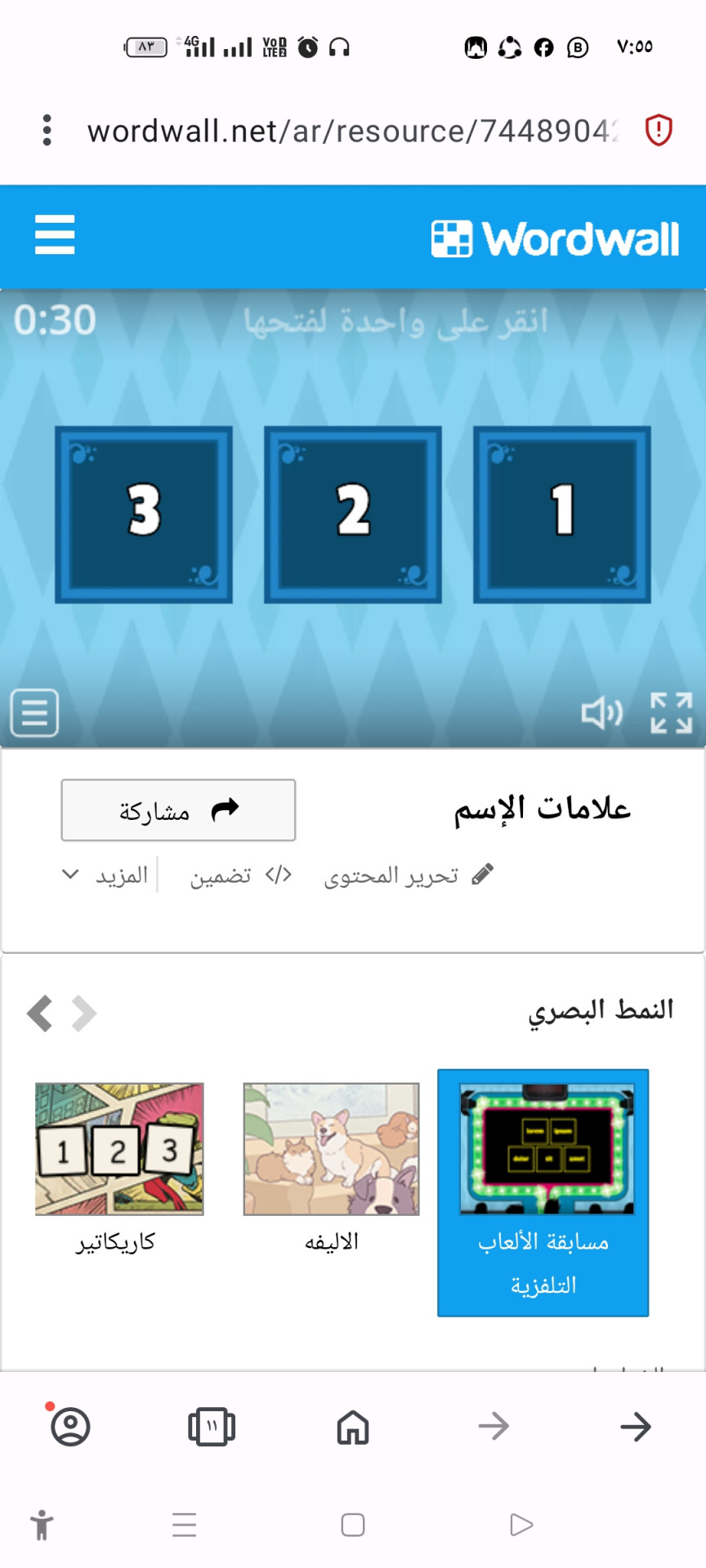The width and height of the screenshot is (706, 1568).
Task: Tap the wordwall.net address bar
Action: (x=351, y=131)
